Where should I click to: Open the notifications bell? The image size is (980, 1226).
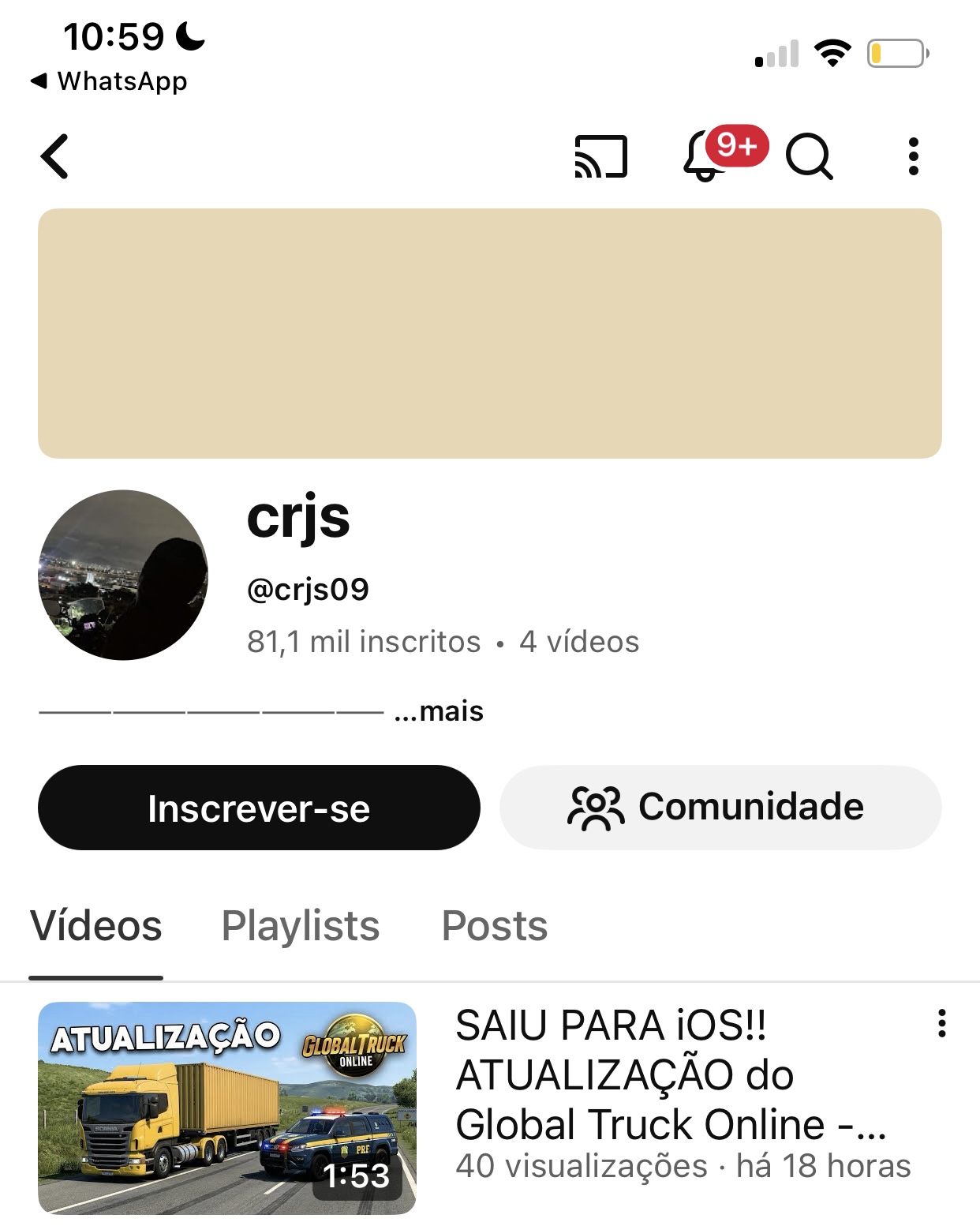[x=705, y=156]
